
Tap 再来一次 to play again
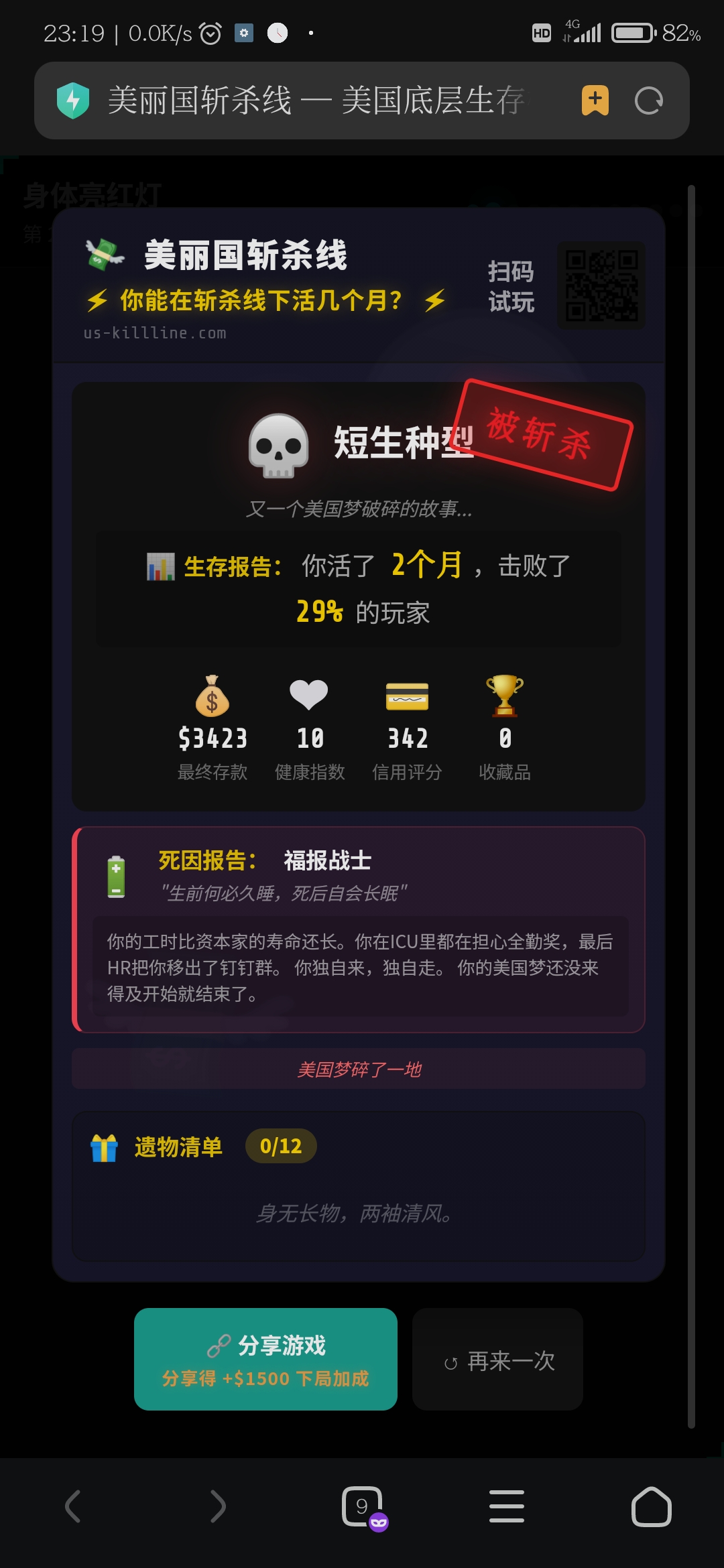click(497, 1360)
